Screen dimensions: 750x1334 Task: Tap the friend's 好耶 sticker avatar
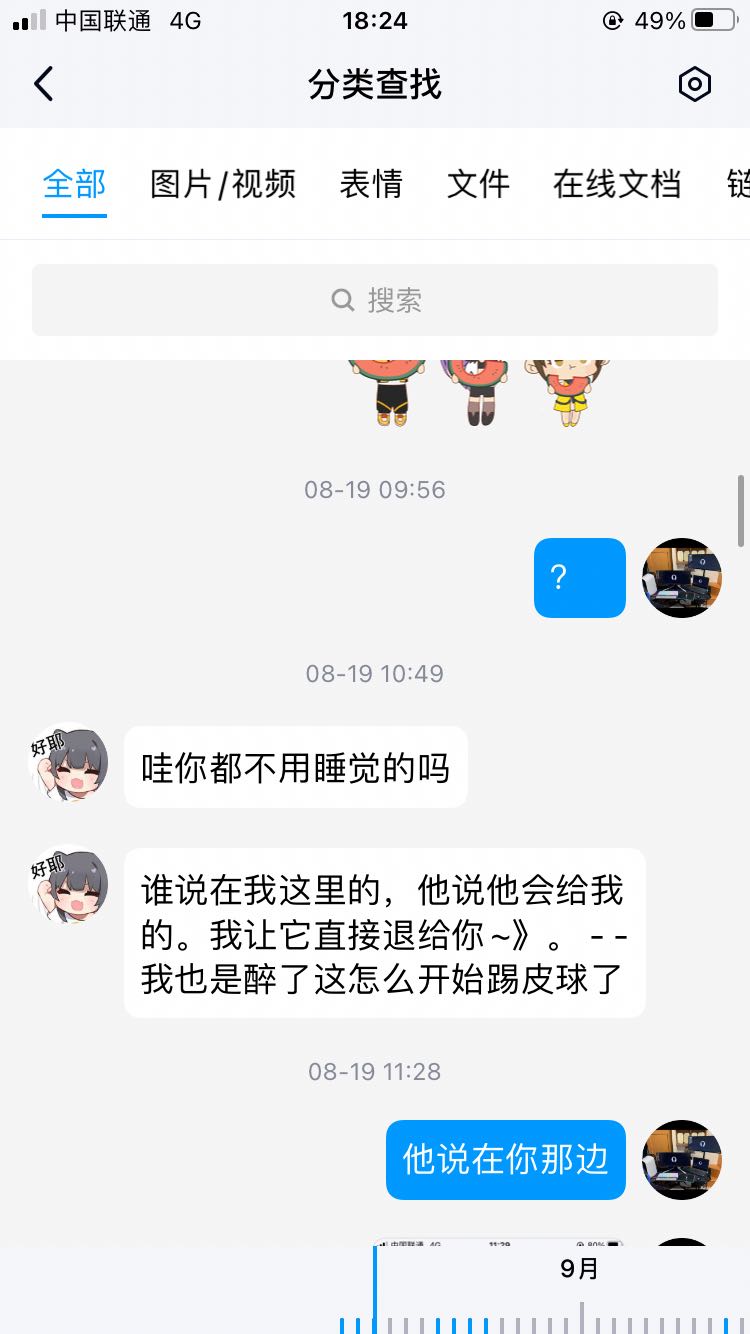tap(68, 765)
